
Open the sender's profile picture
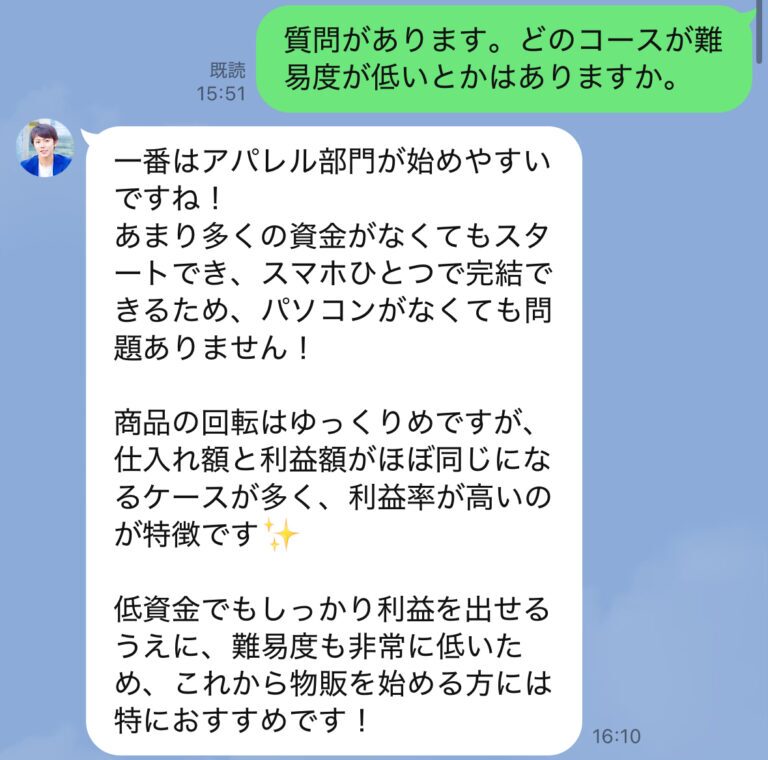[x=45, y=148]
